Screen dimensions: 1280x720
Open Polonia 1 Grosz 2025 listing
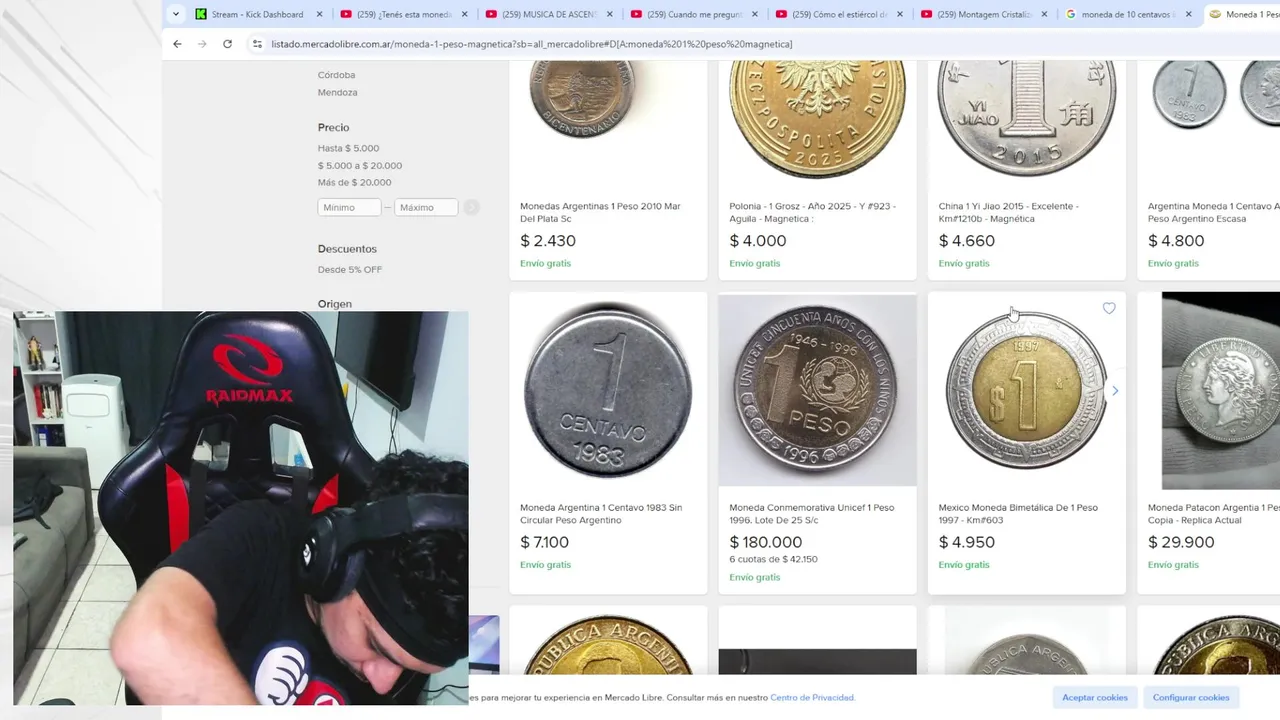click(811, 212)
